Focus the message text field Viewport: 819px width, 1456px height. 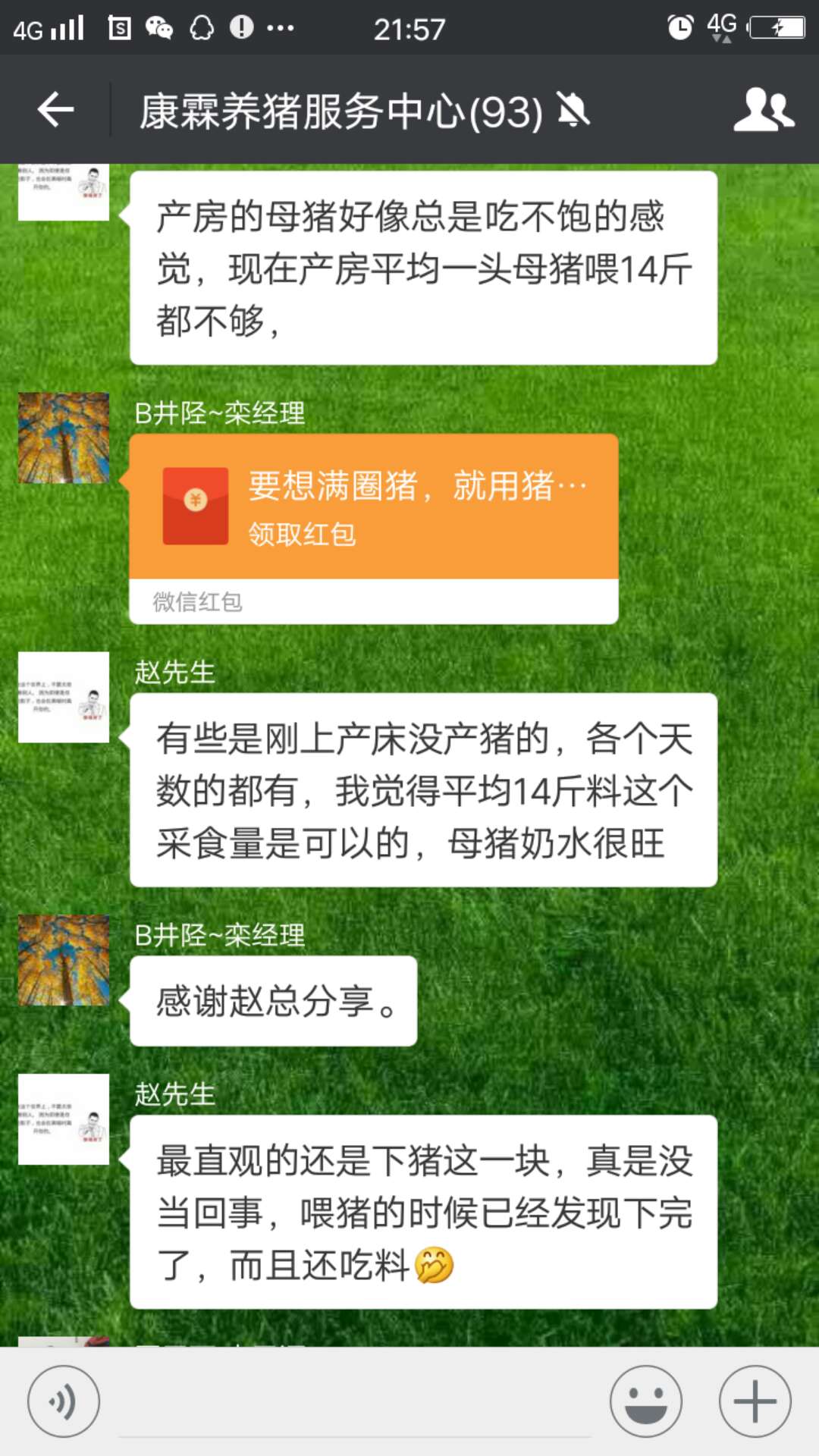point(355,1403)
